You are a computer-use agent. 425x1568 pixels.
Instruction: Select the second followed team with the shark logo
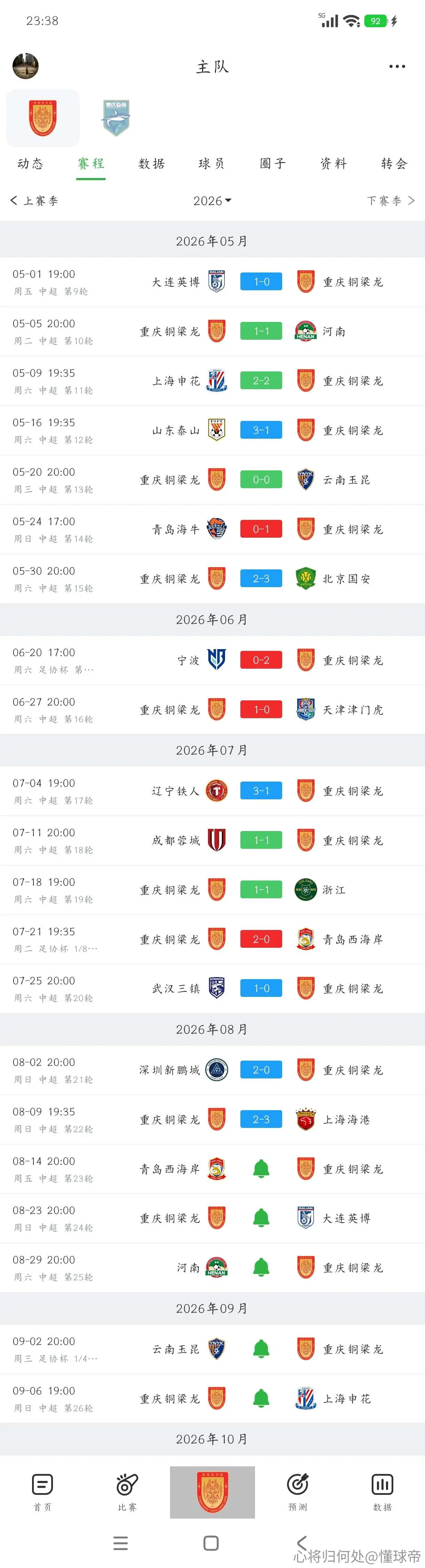coord(116,118)
